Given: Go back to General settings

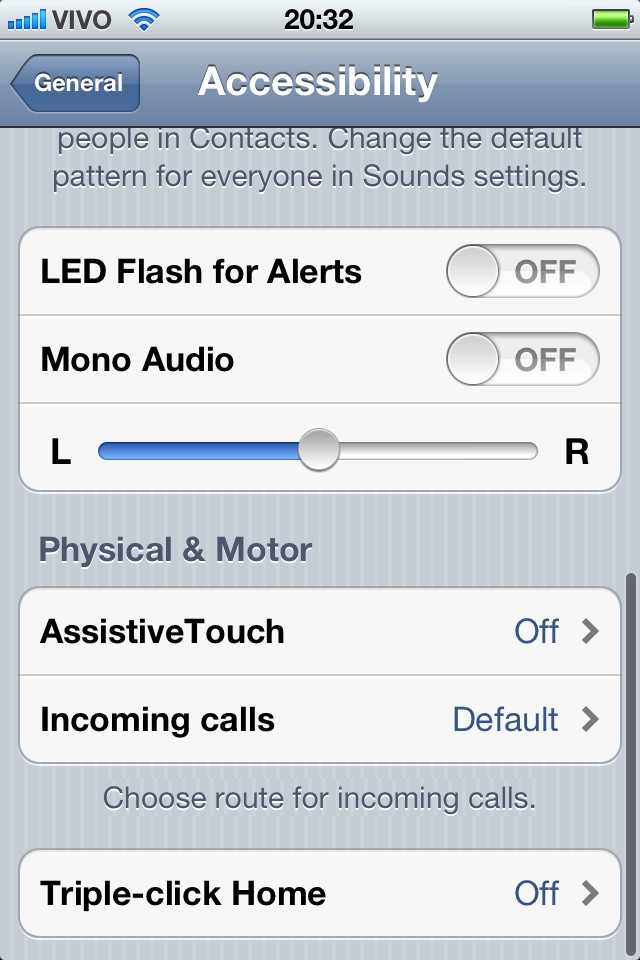Looking at the screenshot, I should pos(77,84).
